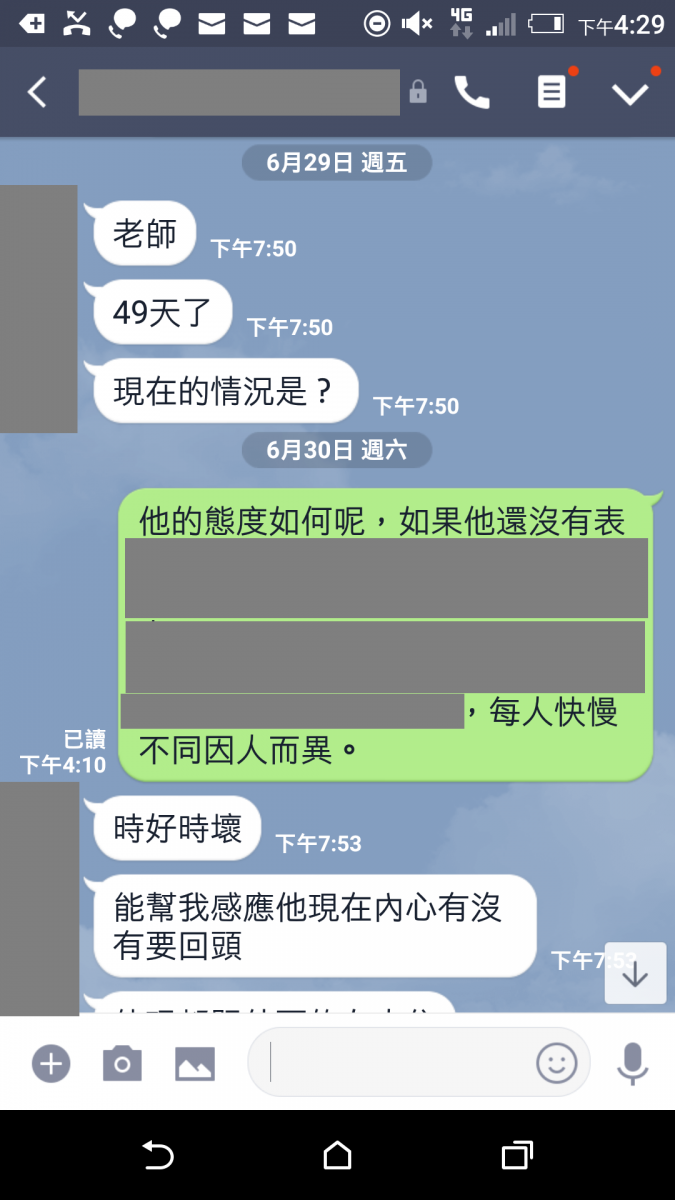Tap the system home button
Viewport: 675px width, 1200px height.
pyautogui.click(x=337, y=1156)
